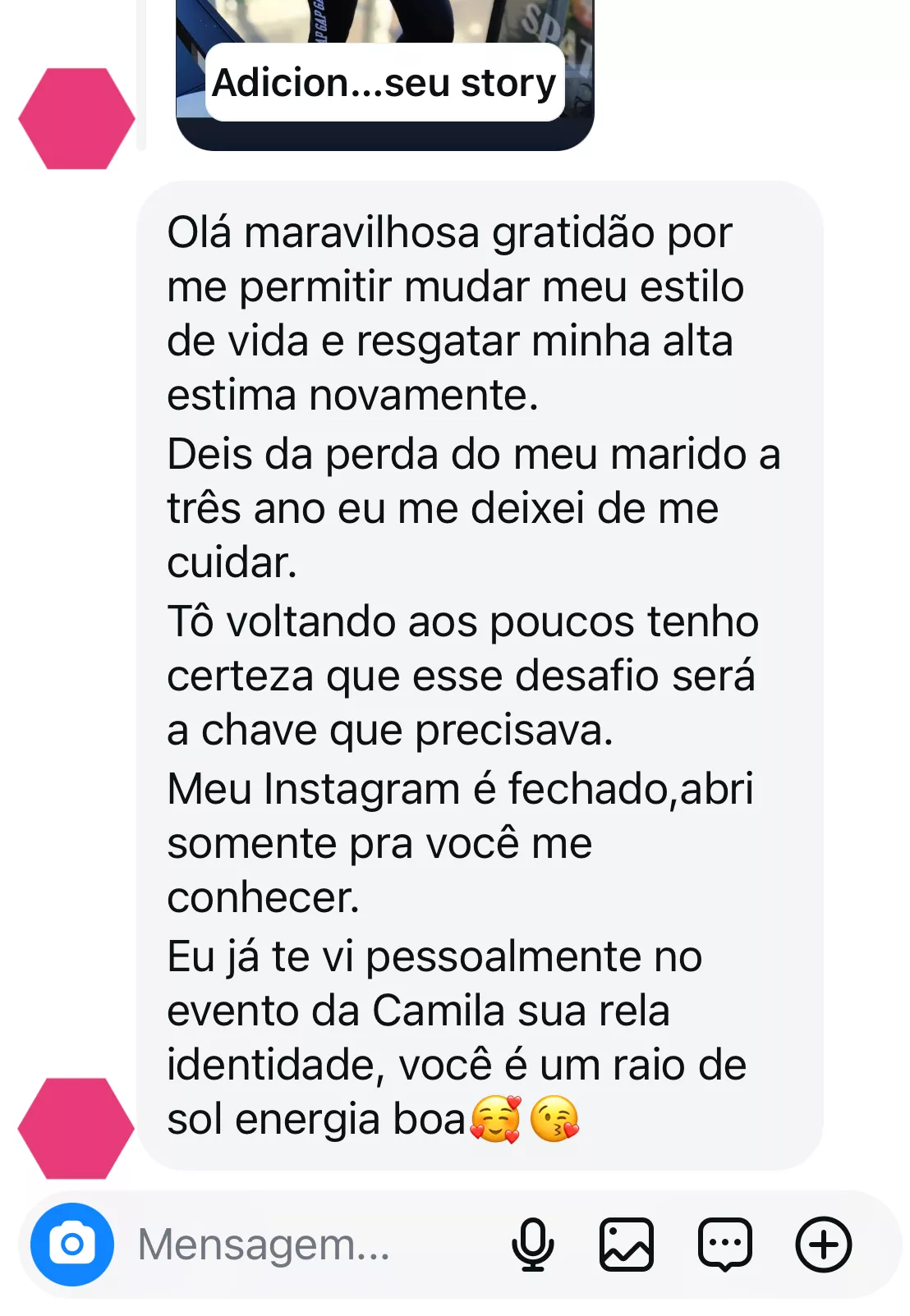Viewport: 910px width, 1316px height.
Task: Open the quick replies bubble icon
Action: pyautogui.click(x=724, y=1244)
